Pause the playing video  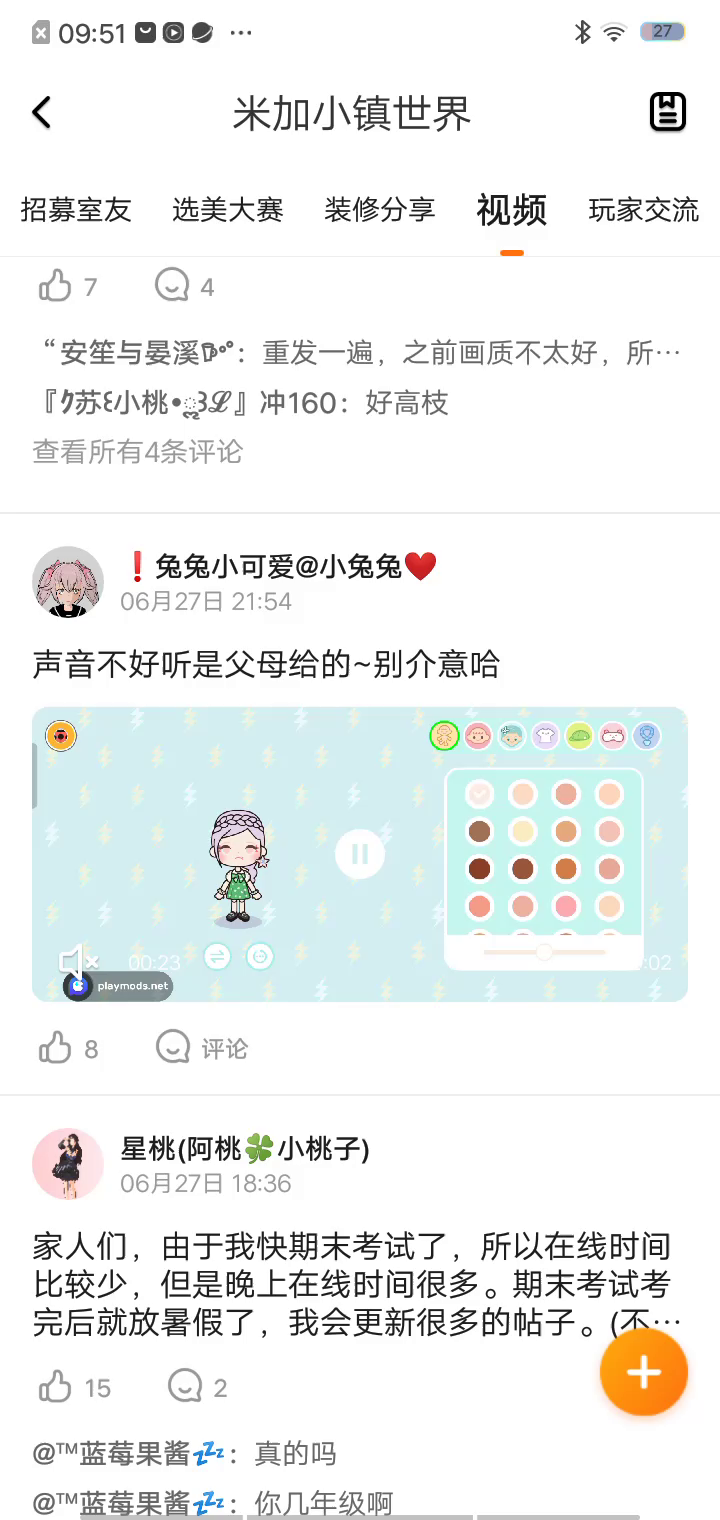pos(359,854)
